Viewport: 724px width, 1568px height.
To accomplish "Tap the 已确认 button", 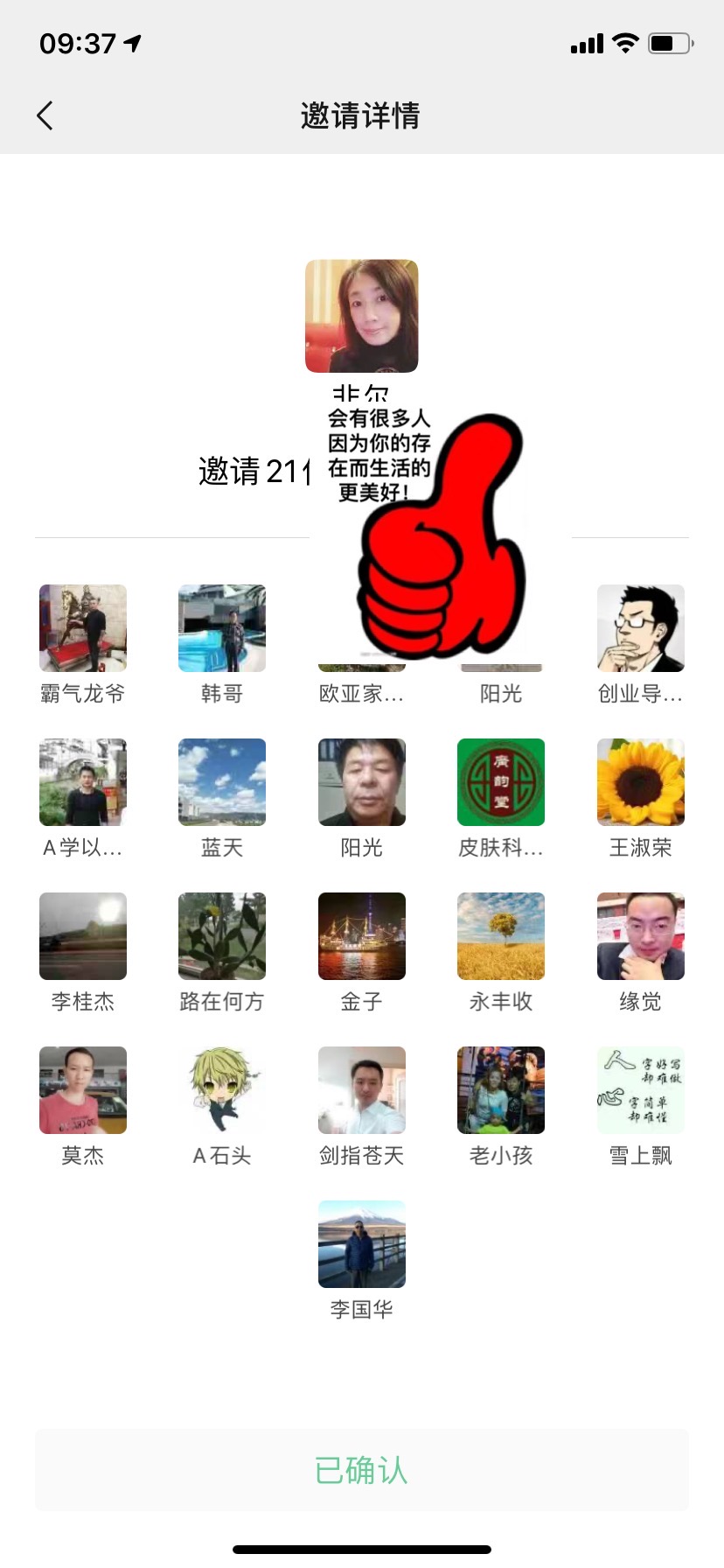I will pyautogui.click(x=362, y=1470).
